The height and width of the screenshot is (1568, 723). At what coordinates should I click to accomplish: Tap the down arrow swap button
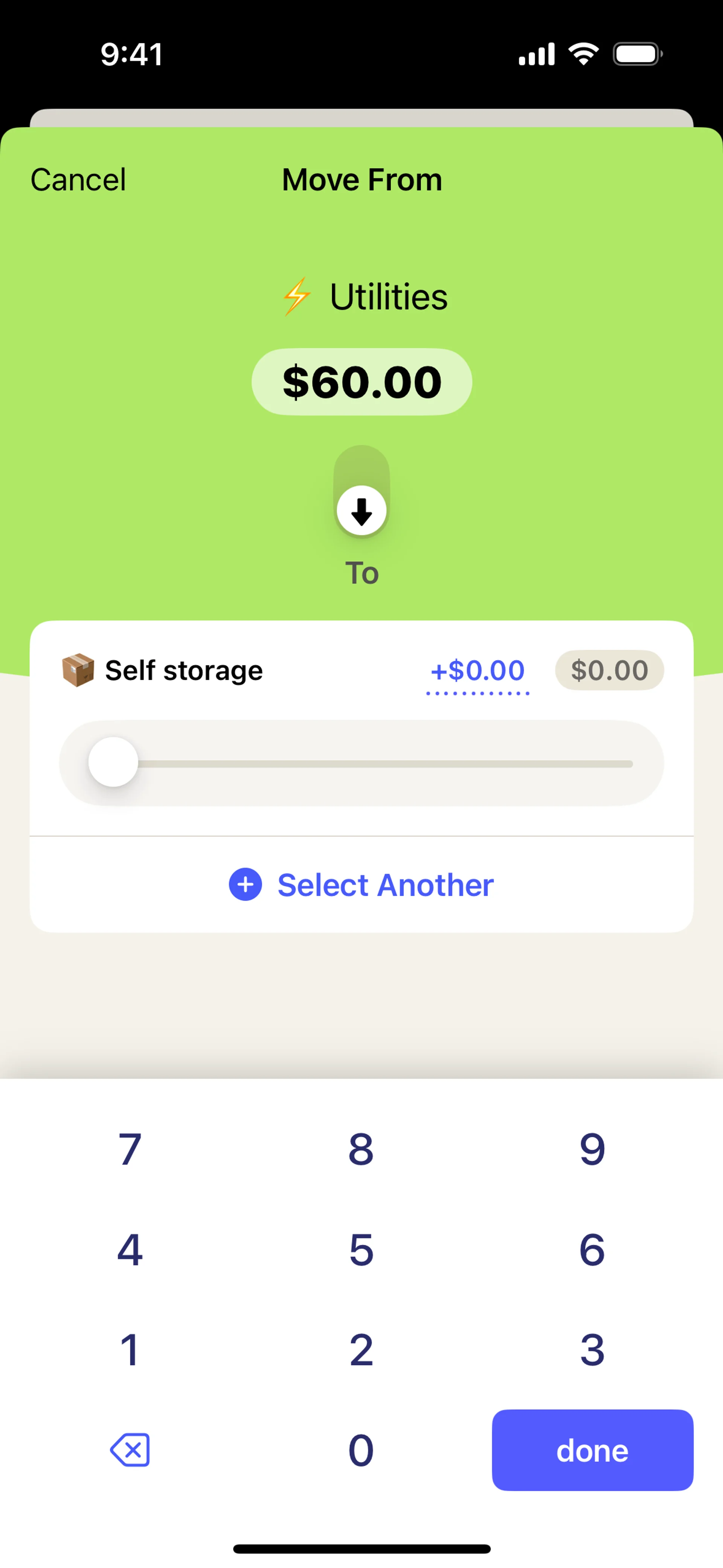(x=361, y=511)
